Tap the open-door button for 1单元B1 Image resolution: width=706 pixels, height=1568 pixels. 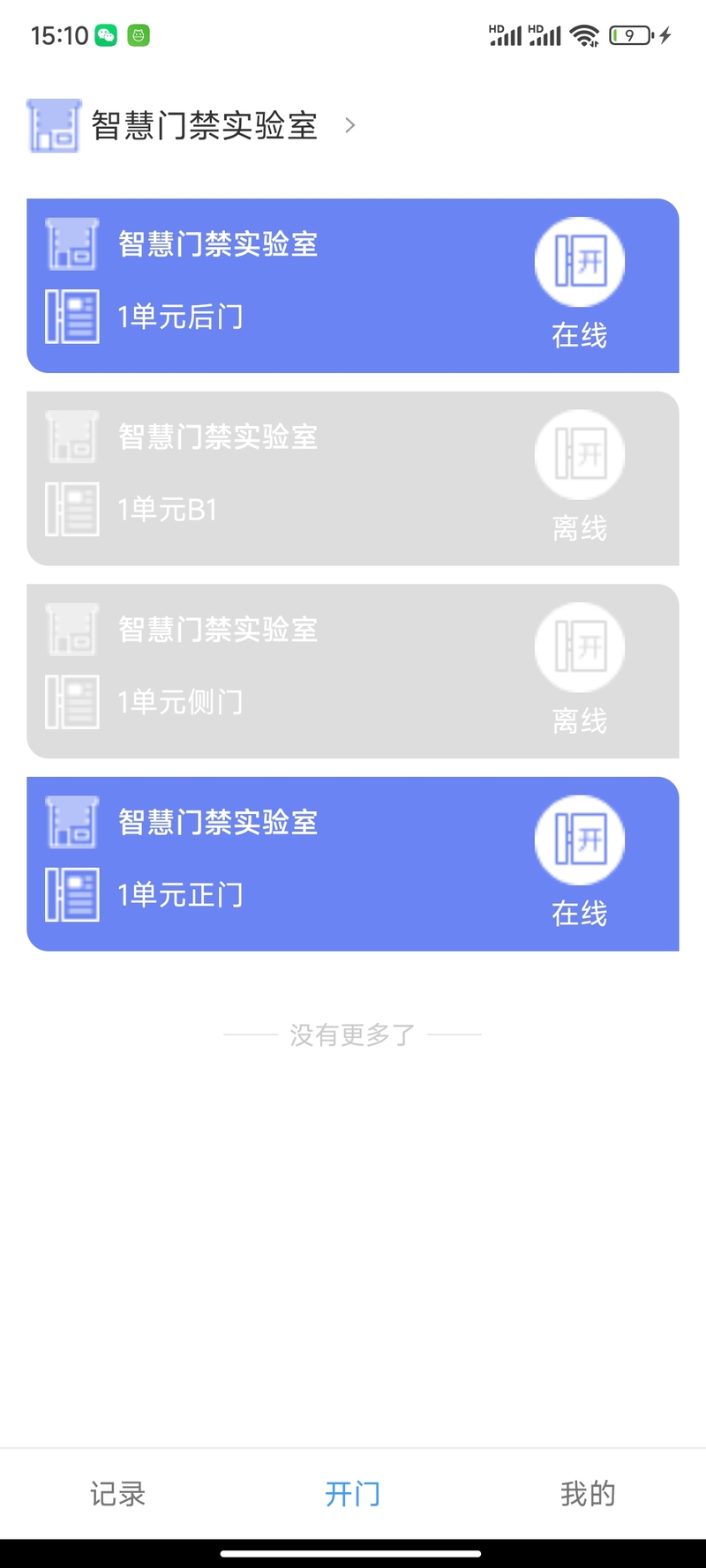(x=579, y=455)
